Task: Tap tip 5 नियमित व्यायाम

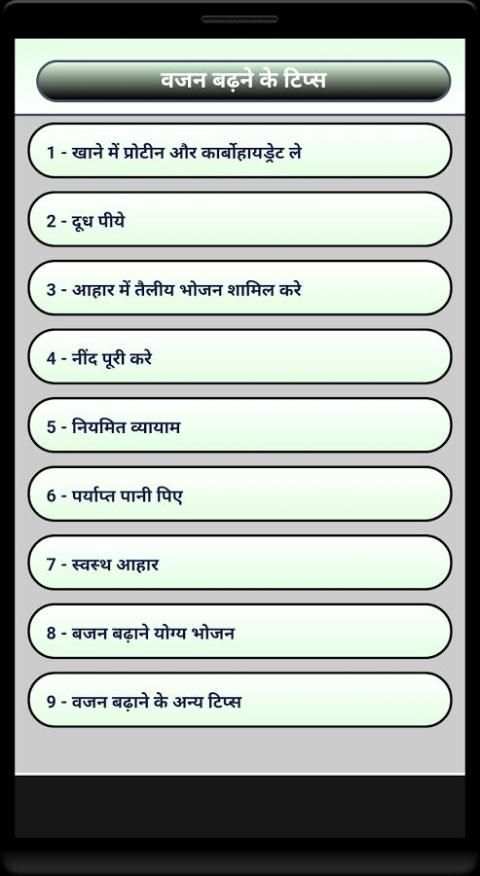Action: click(x=240, y=426)
